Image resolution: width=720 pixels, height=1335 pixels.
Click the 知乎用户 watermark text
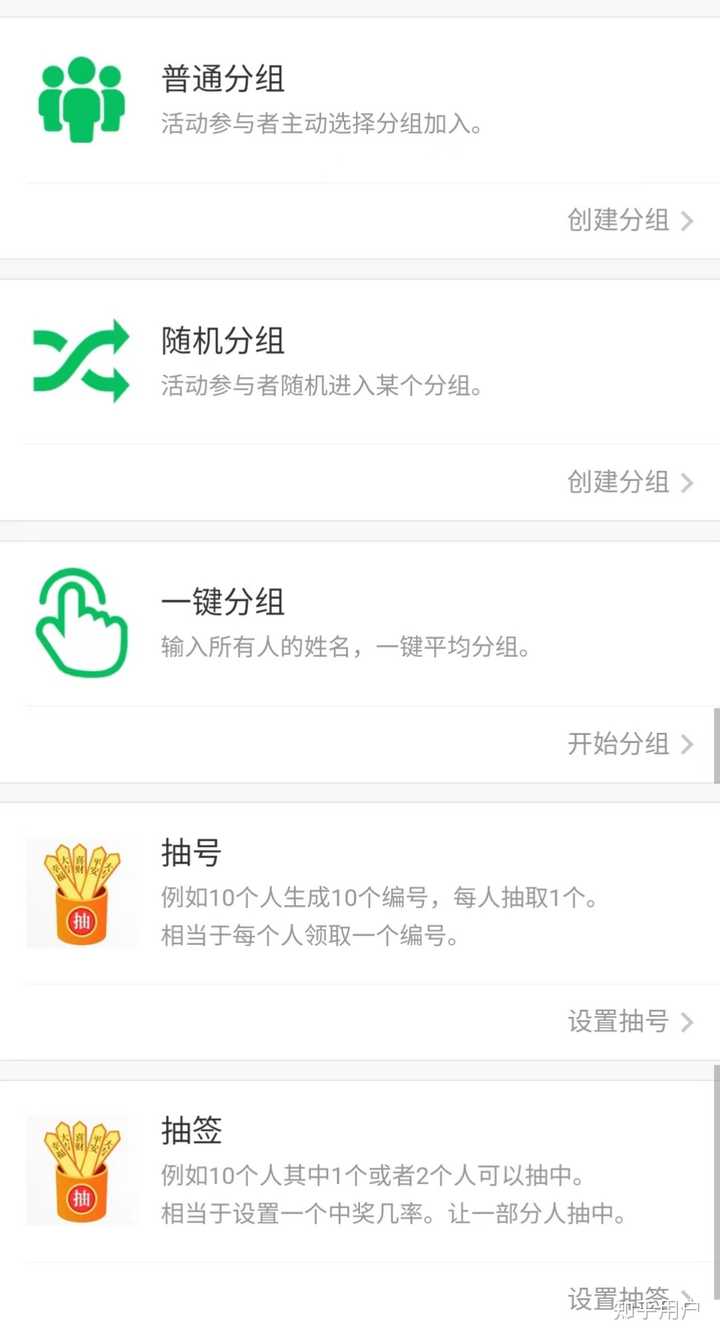point(655,1310)
